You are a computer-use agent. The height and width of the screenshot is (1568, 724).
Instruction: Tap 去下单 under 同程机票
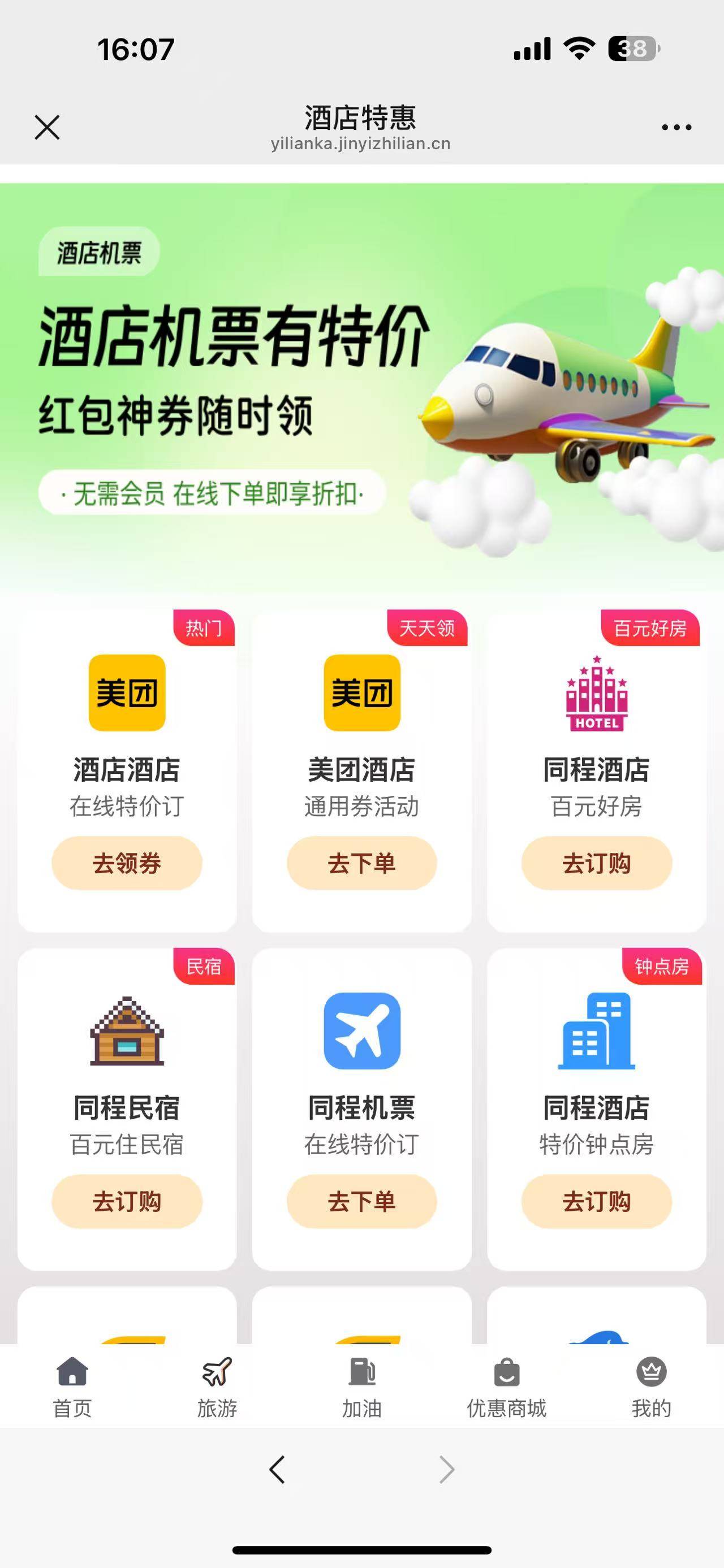click(x=361, y=1202)
